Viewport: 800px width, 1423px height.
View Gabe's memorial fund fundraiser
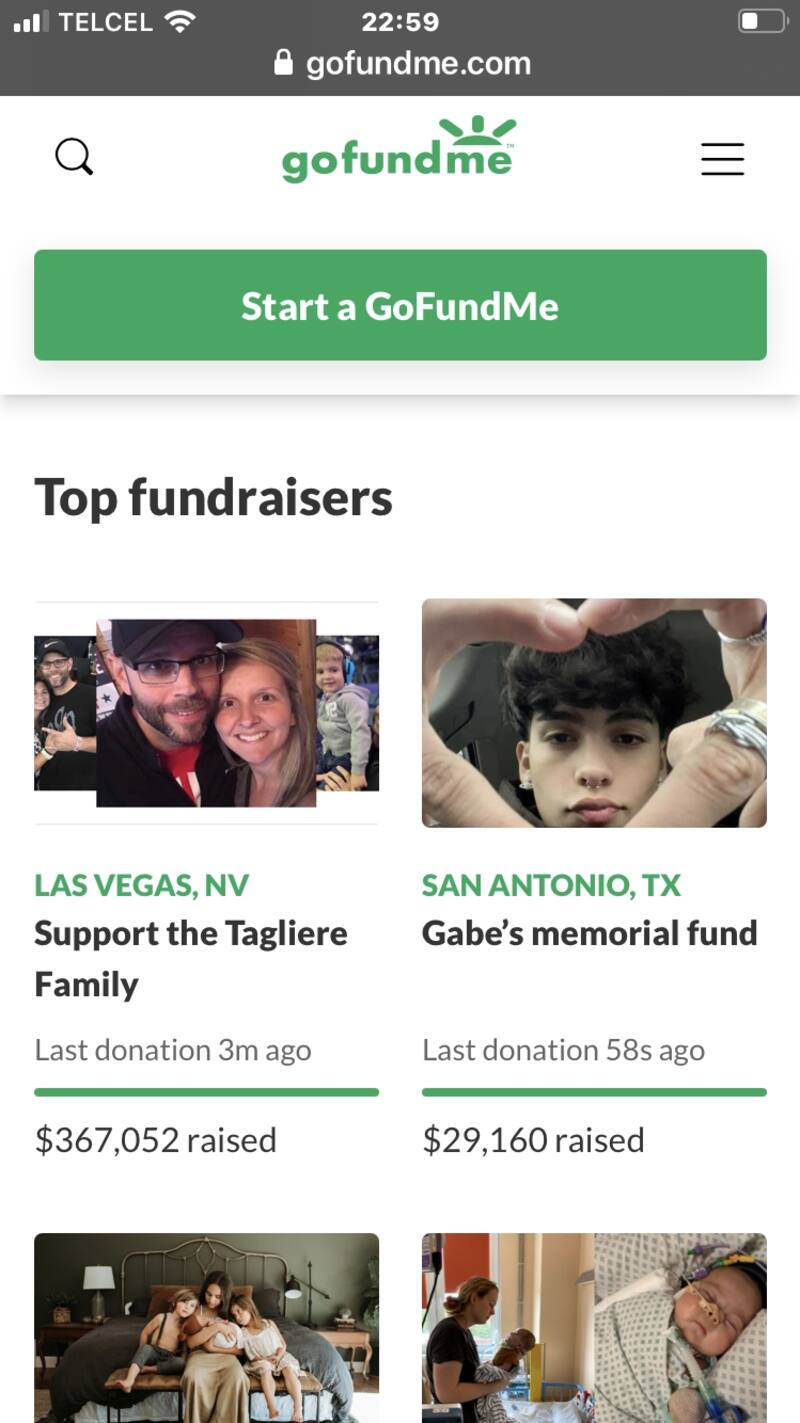[589, 934]
